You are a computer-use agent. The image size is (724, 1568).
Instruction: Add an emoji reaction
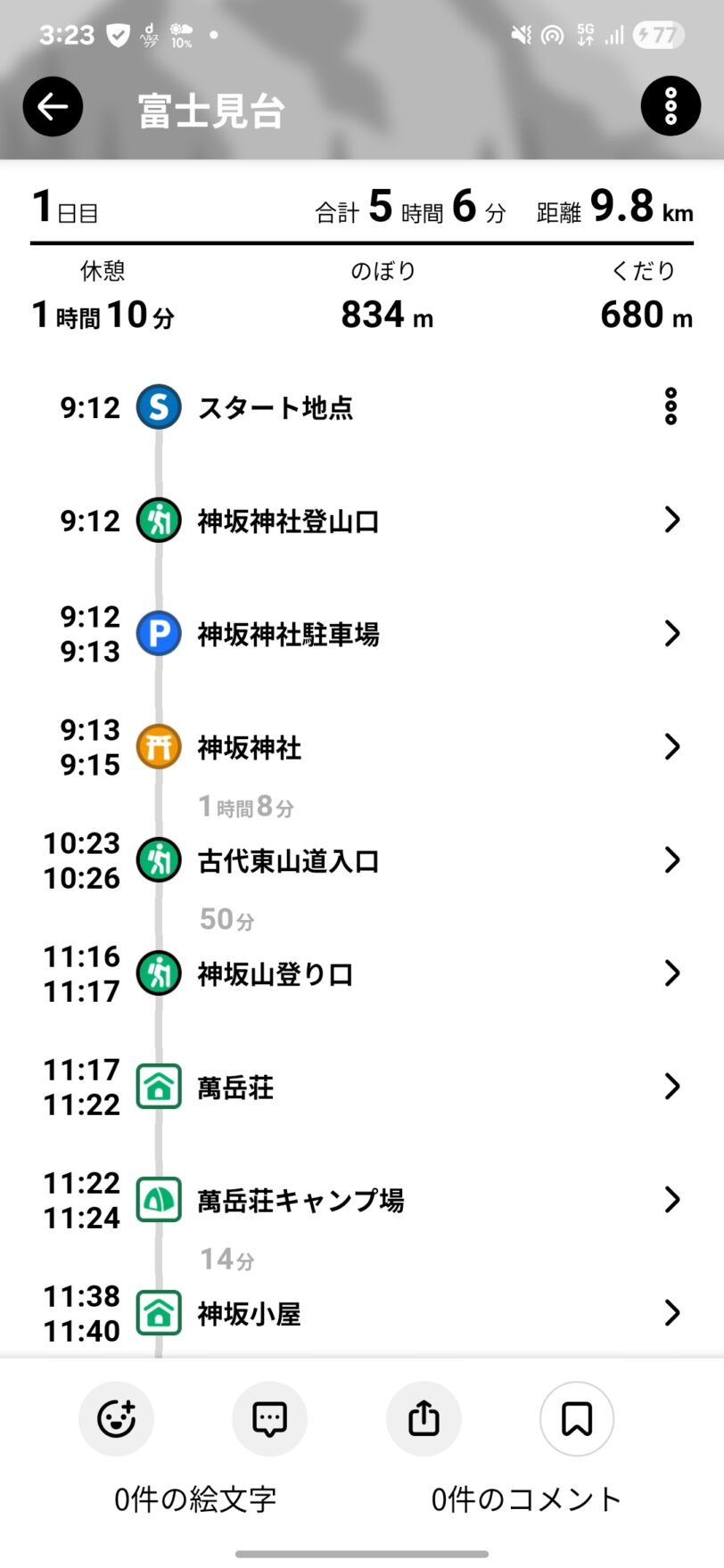coord(116,1418)
